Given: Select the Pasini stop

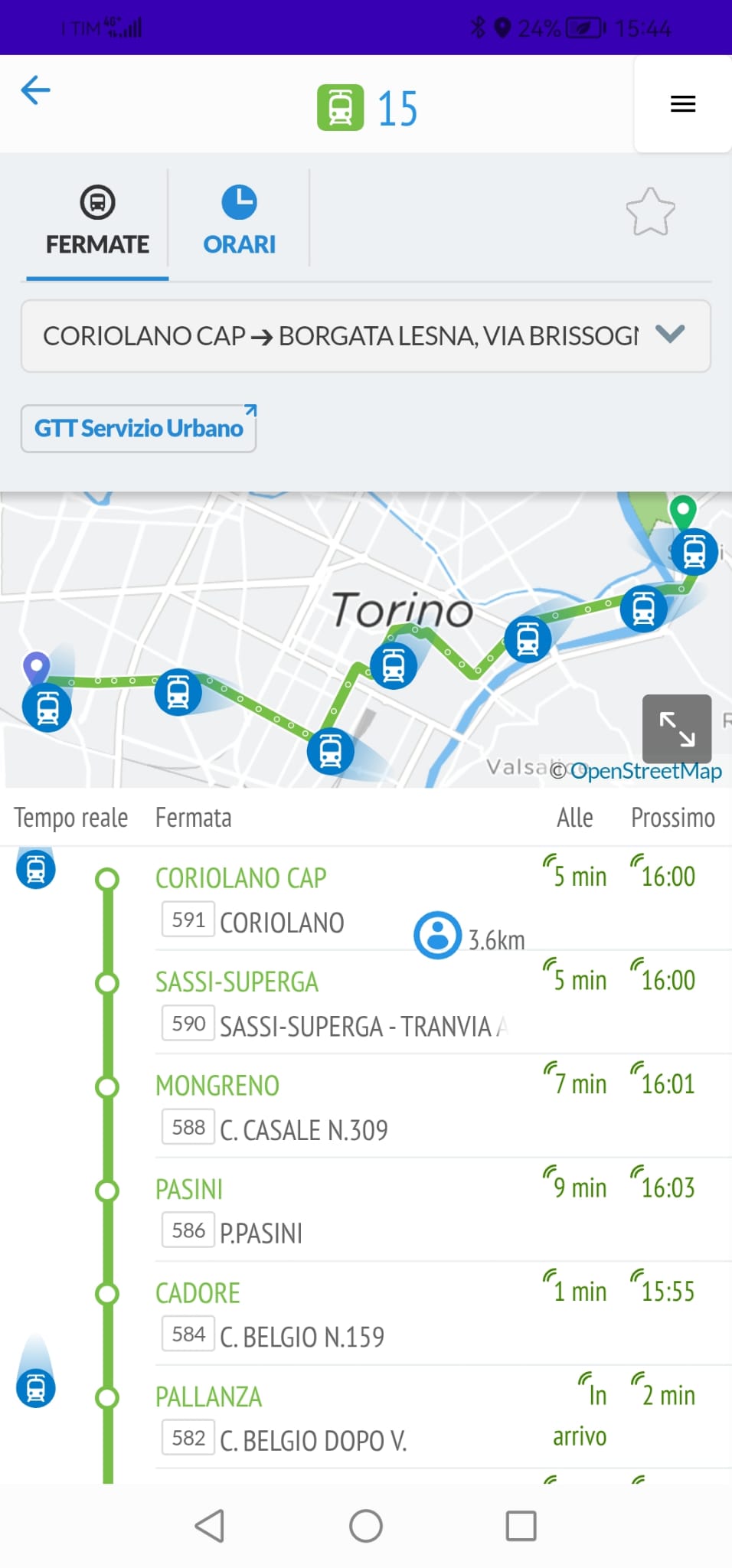Looking at the screenshot, I should tap(189, 1190).
